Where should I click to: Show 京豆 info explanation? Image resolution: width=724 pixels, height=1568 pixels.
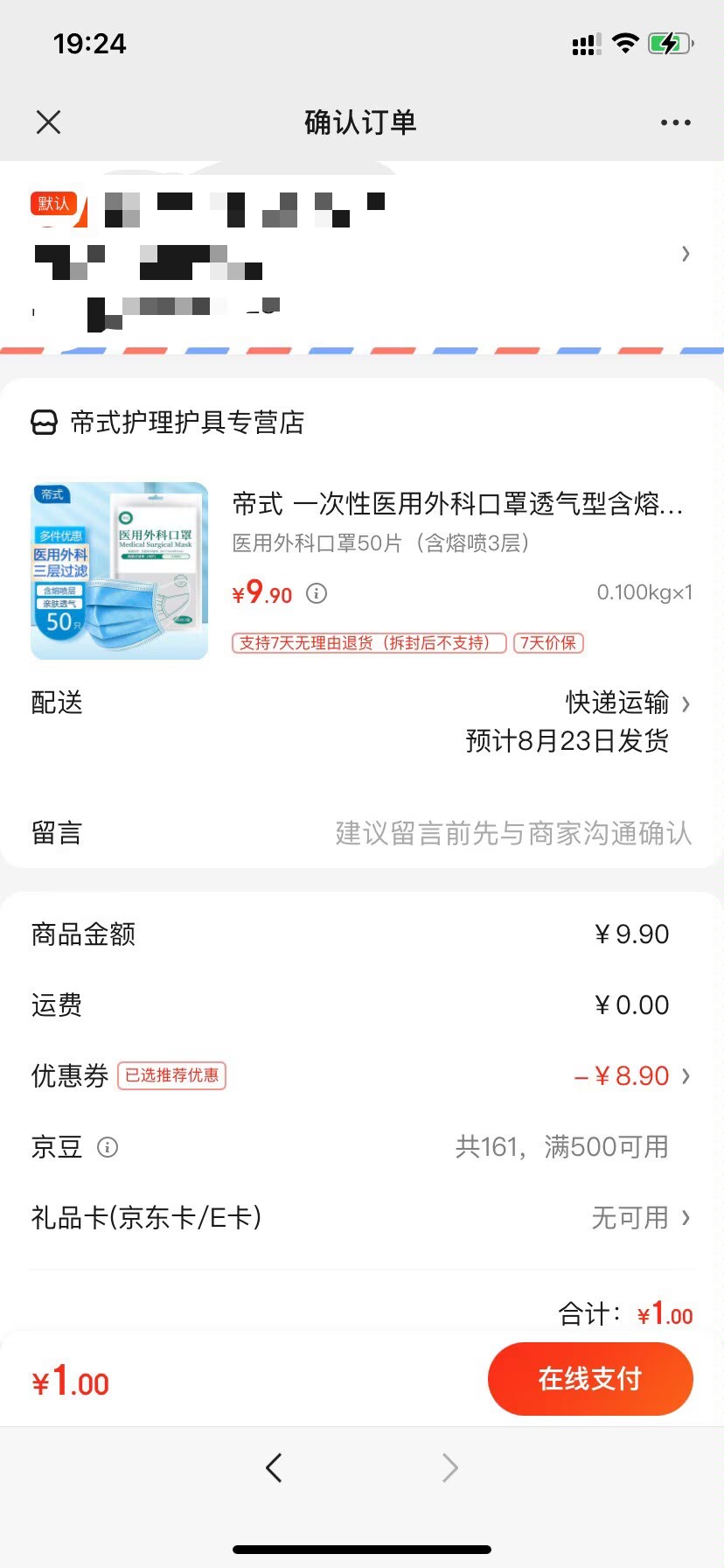108,1147
